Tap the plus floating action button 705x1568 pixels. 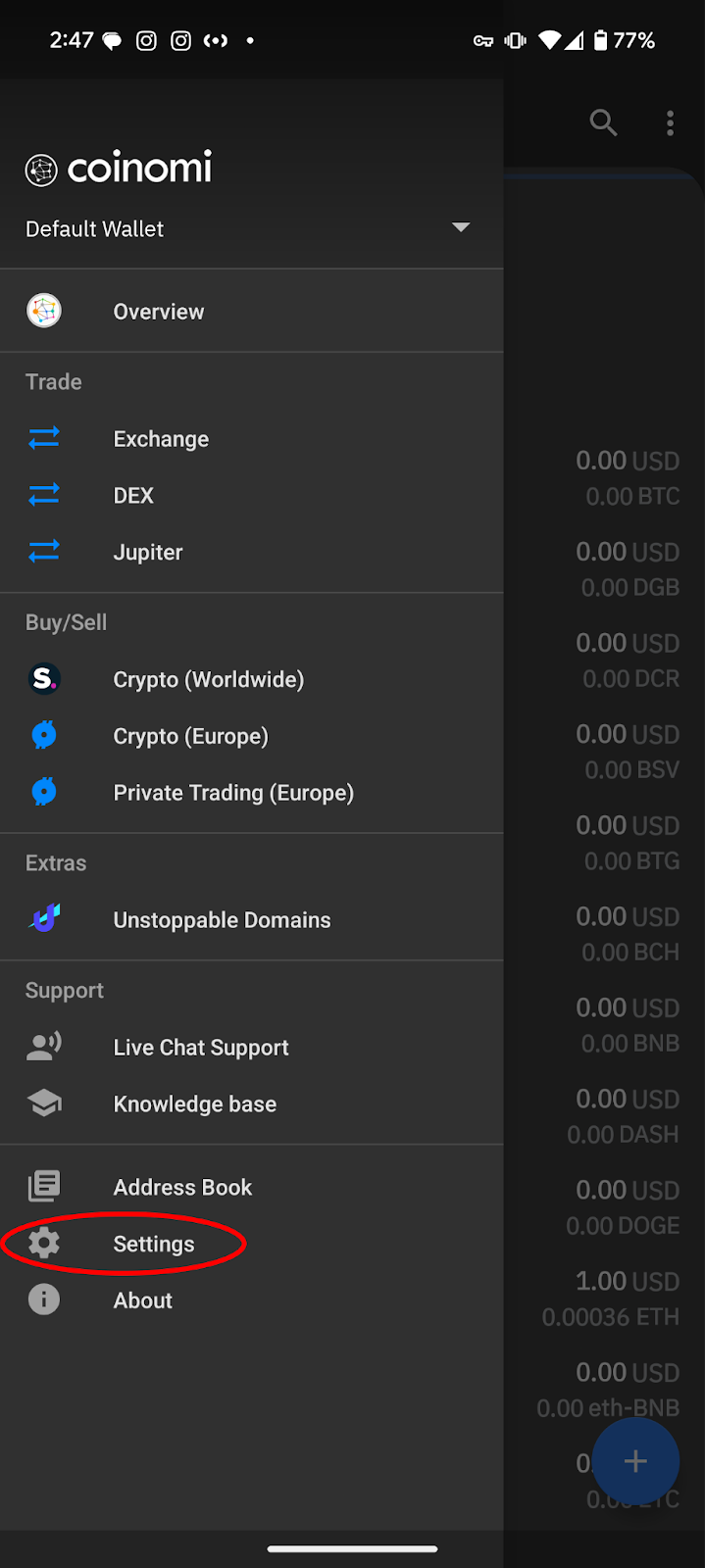(x=635, y=1461)
